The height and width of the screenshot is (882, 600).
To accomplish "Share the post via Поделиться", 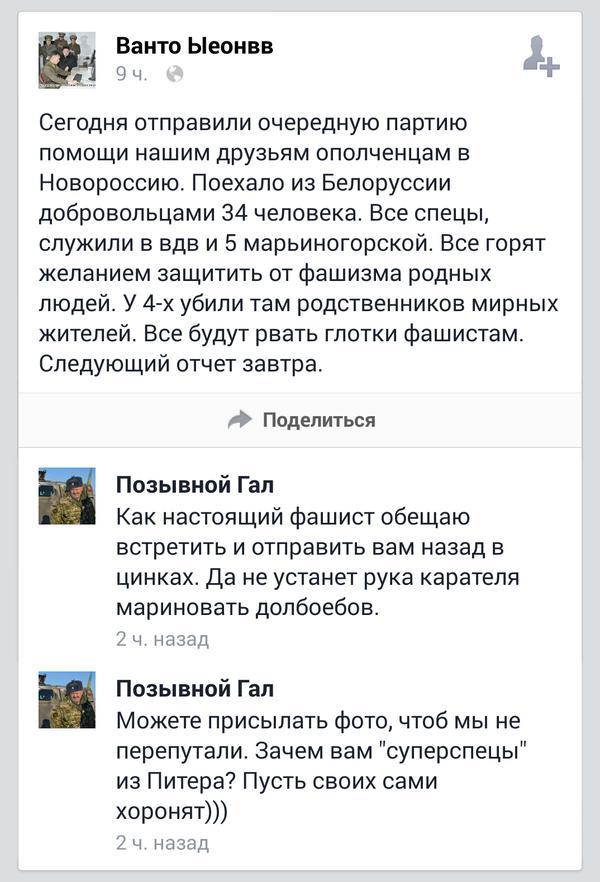I will click(x=301, y=420).
